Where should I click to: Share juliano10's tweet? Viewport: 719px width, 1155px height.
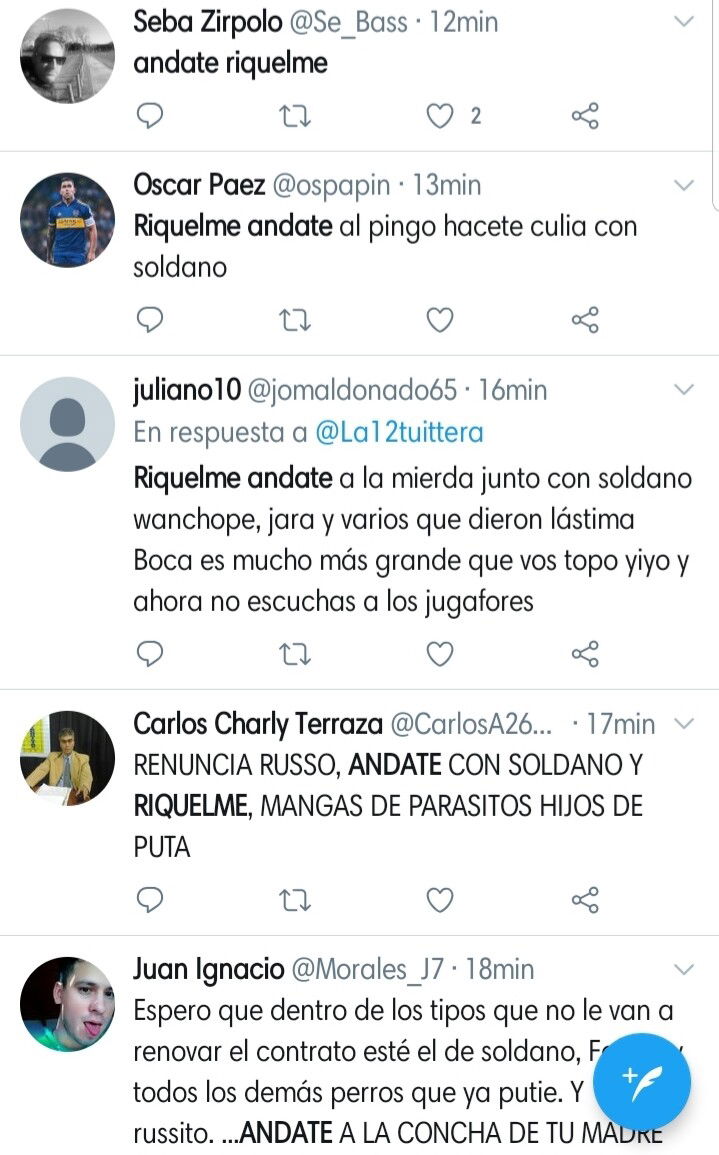pyautogui.click(x=586, y=653)
